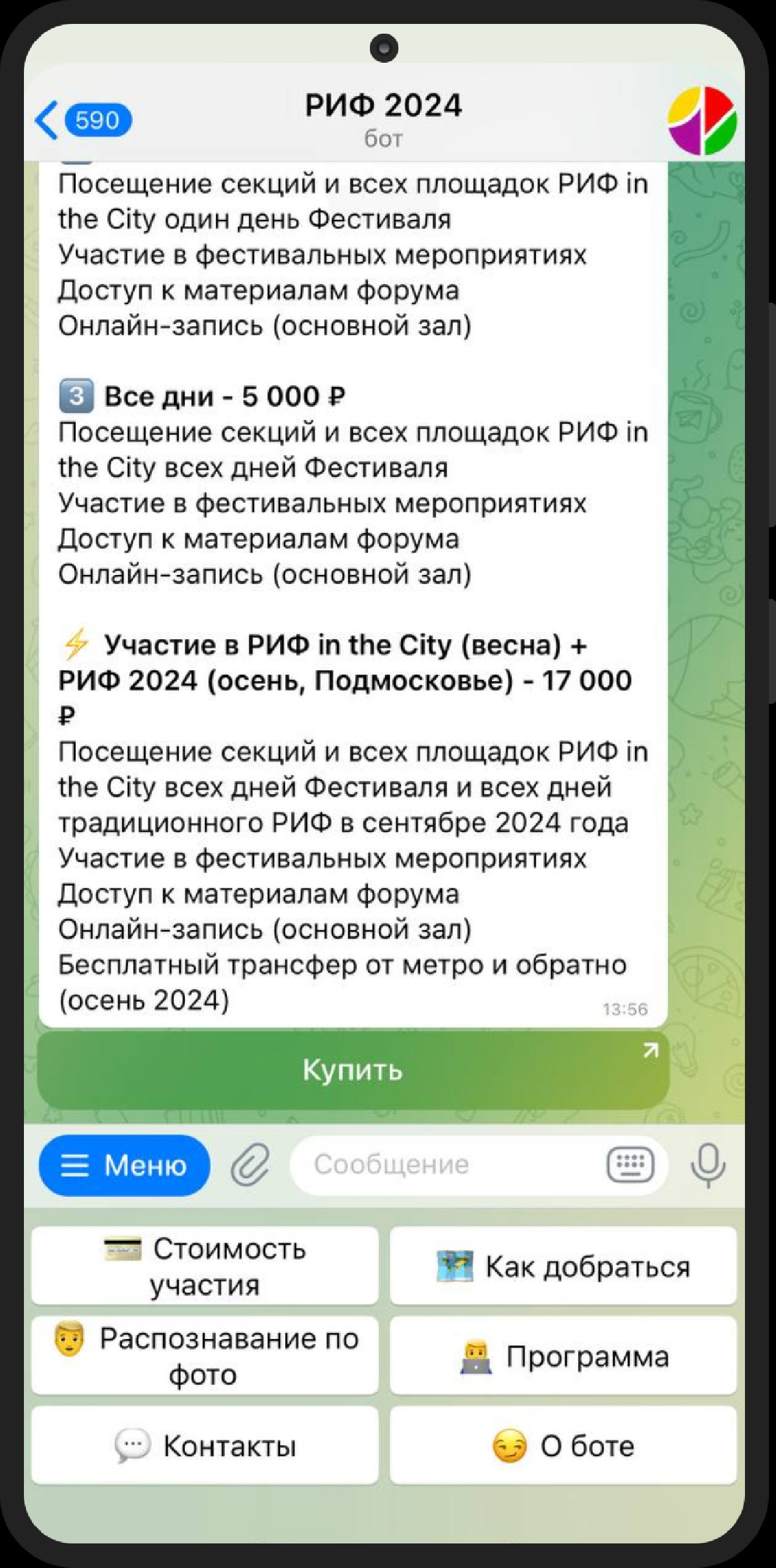This screenshot has height=1568, width=776.
Task: Tap the Купить button
Action: coord(353,1070)
